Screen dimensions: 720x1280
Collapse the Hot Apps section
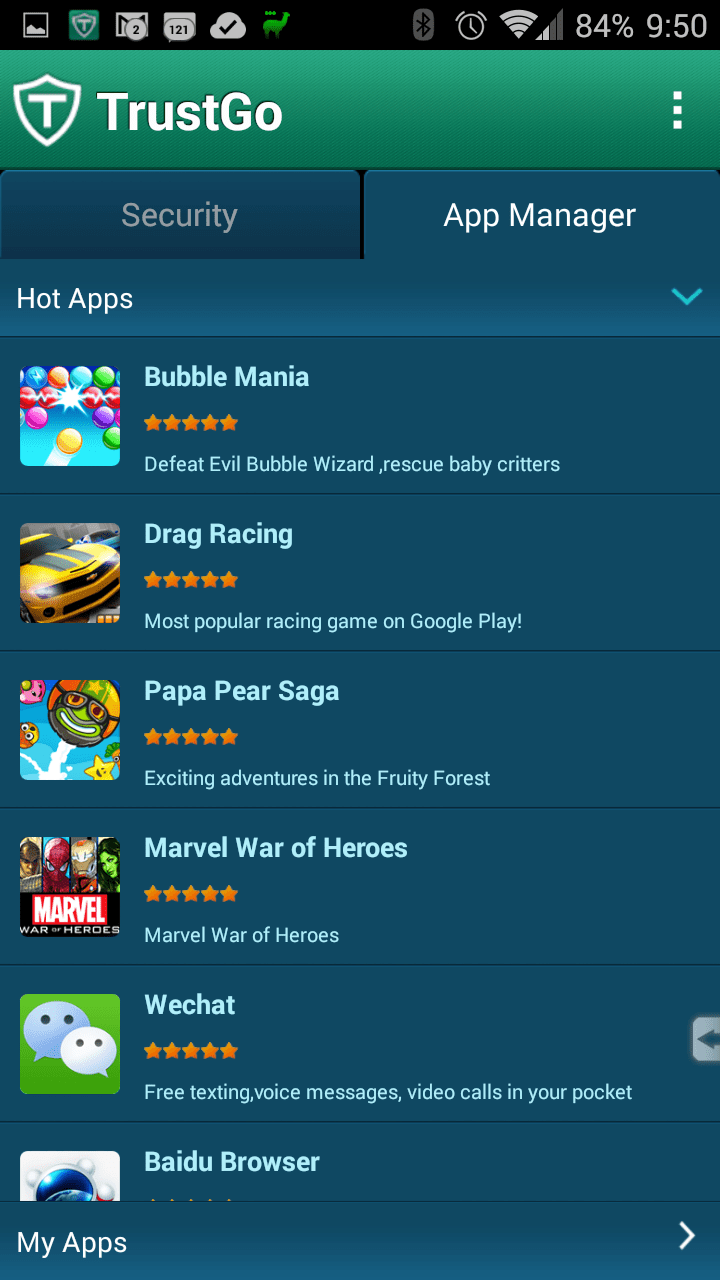coord(686,297)
